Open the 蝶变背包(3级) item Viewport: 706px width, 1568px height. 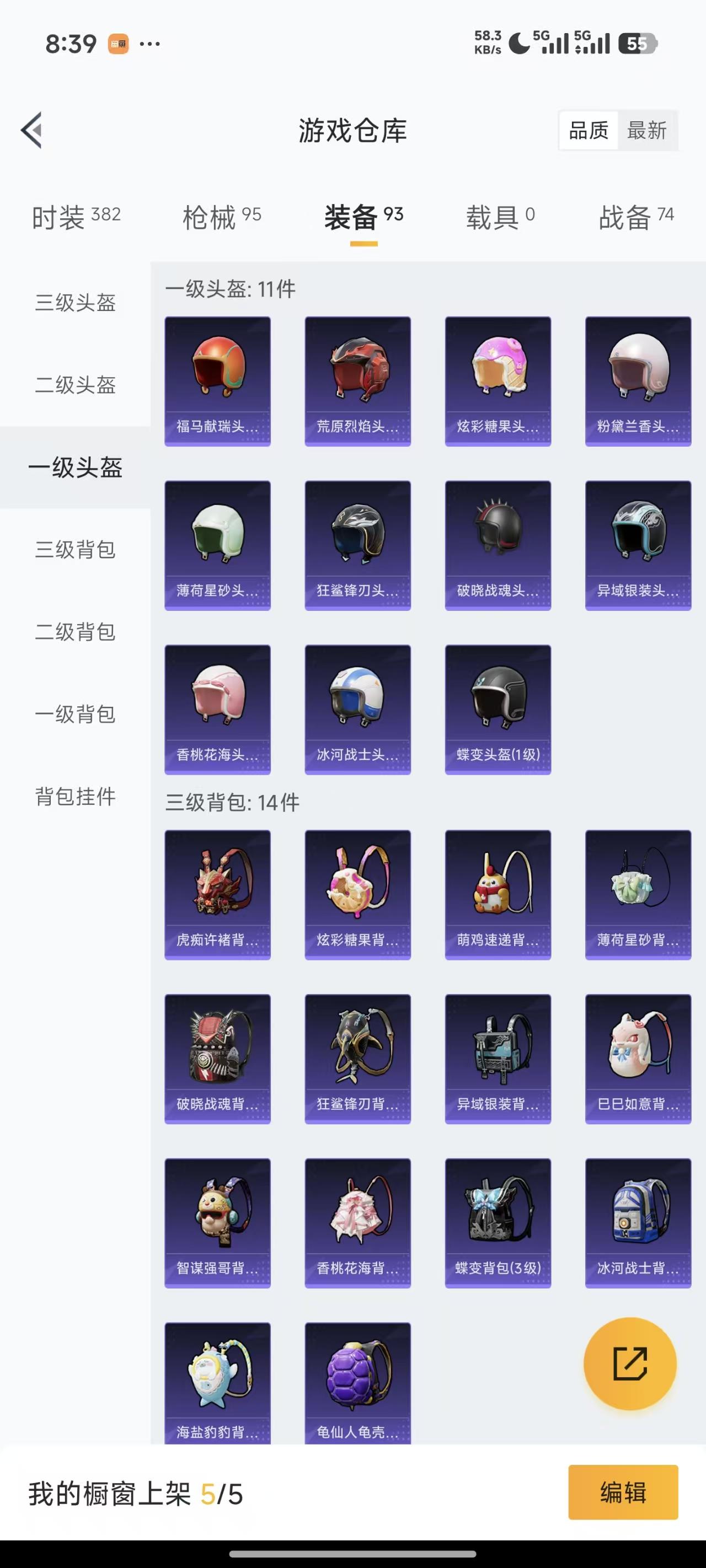click(498, 1222)
